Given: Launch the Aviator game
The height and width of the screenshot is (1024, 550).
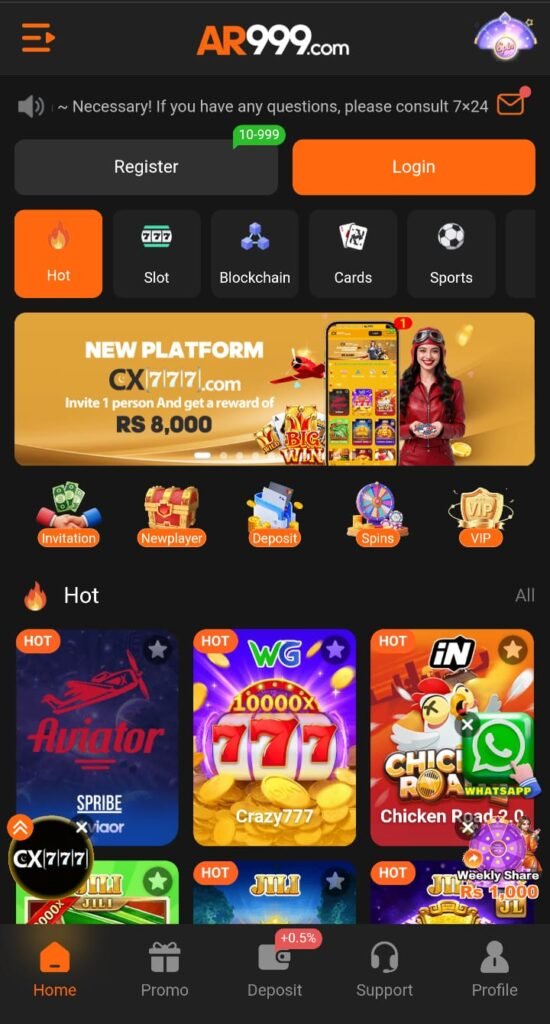Looking at the screenshot, I should [97, 737].
